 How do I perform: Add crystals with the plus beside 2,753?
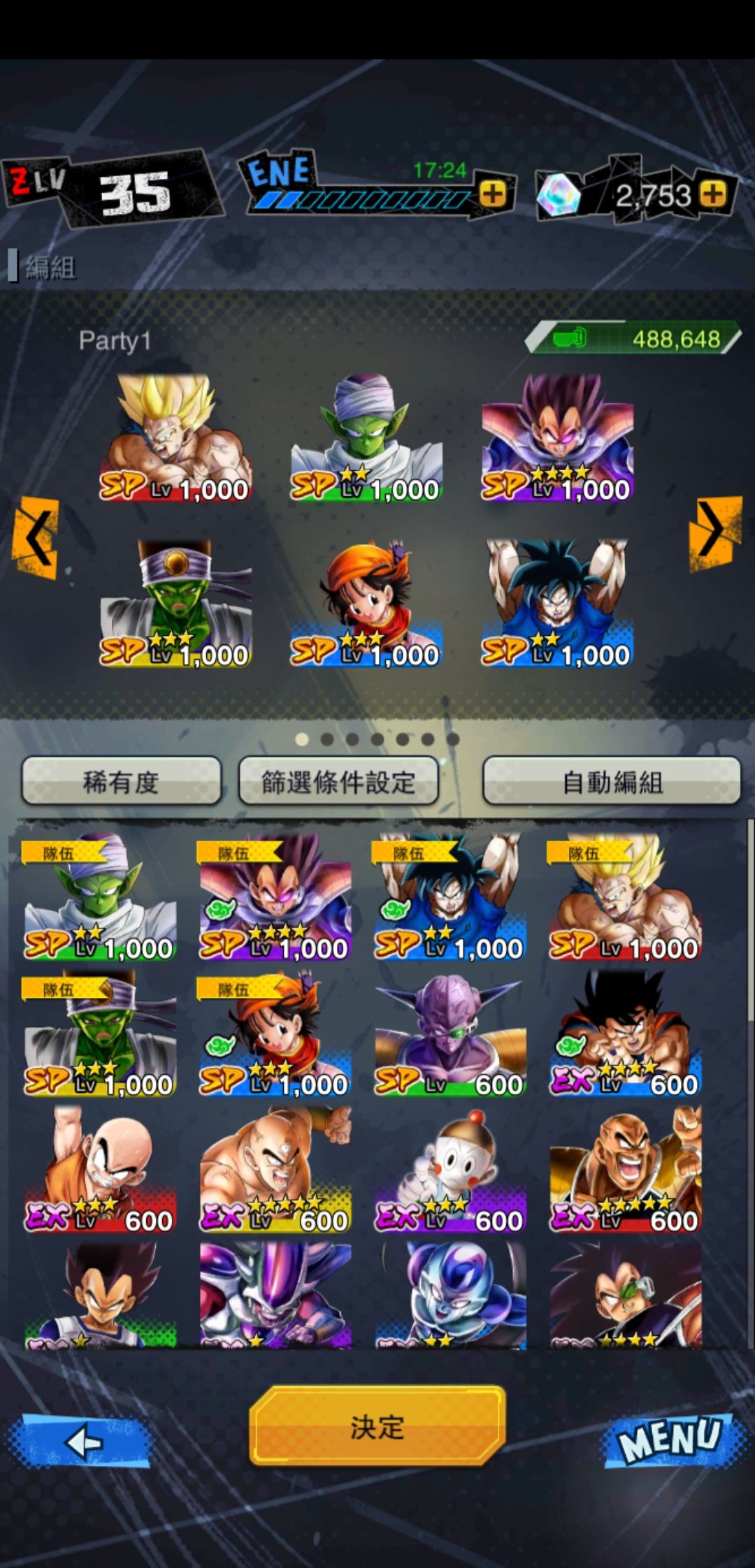pyautogui.click(x=713, y=194)
